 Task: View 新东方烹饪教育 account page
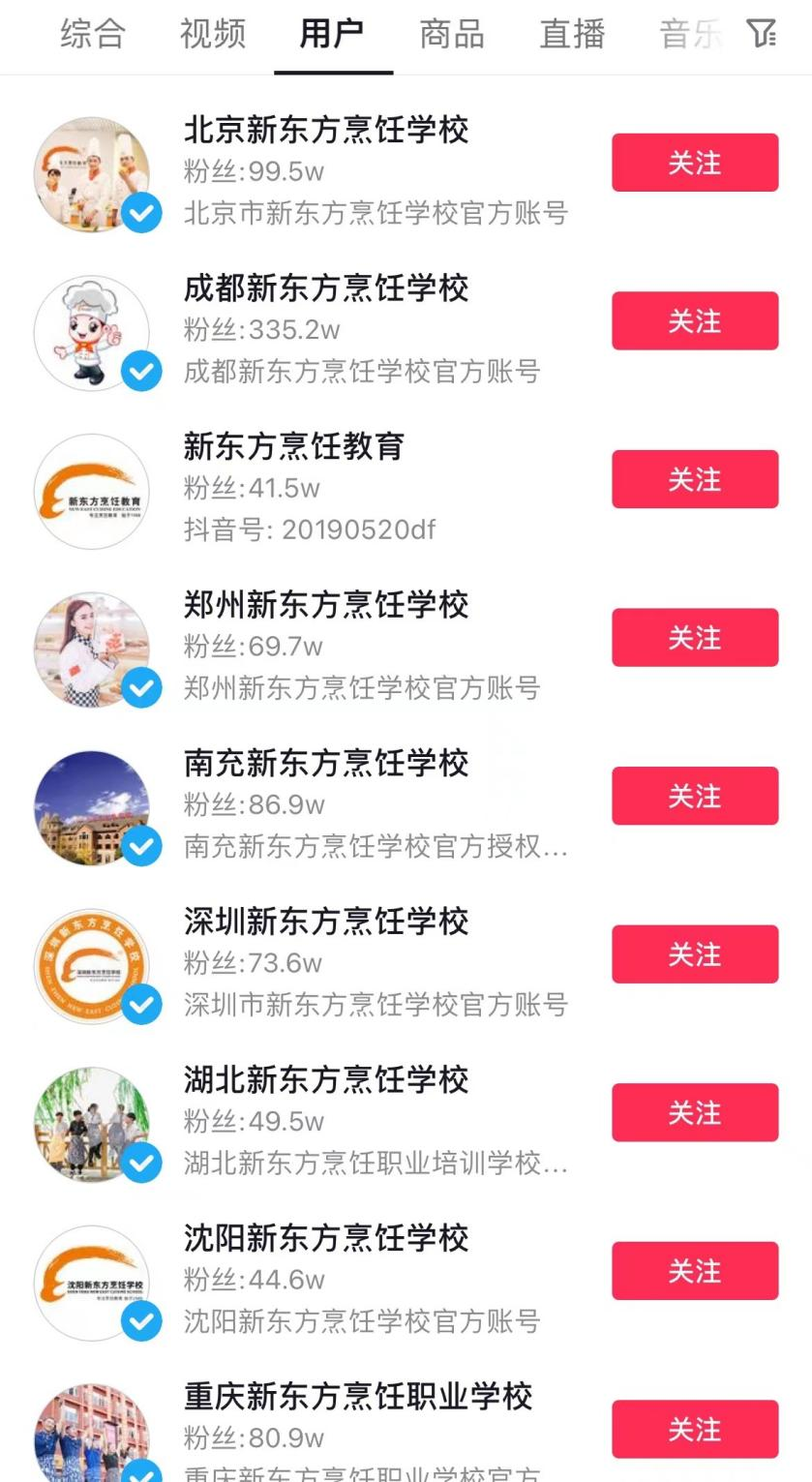[293, 446]
